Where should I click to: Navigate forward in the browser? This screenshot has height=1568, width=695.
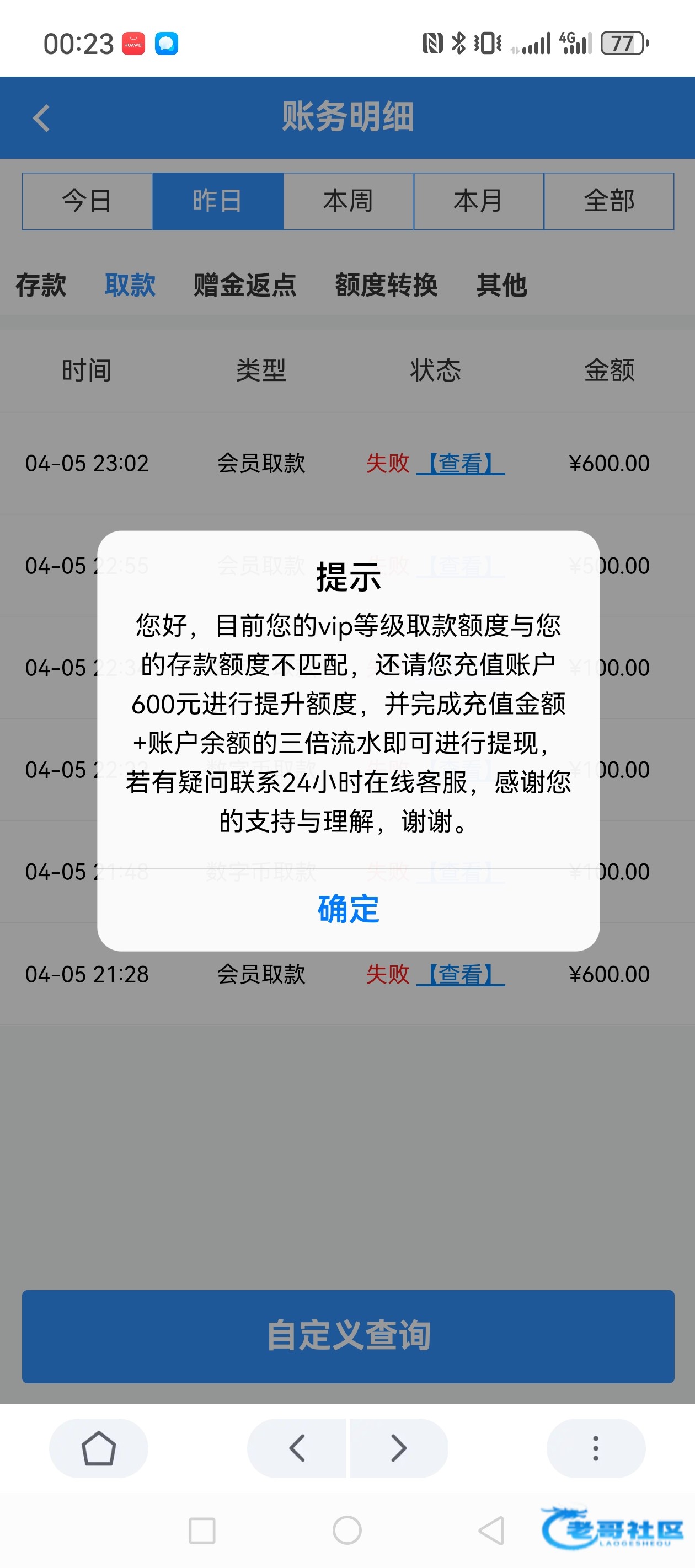pyautogui.click(x=399, y=1448)
